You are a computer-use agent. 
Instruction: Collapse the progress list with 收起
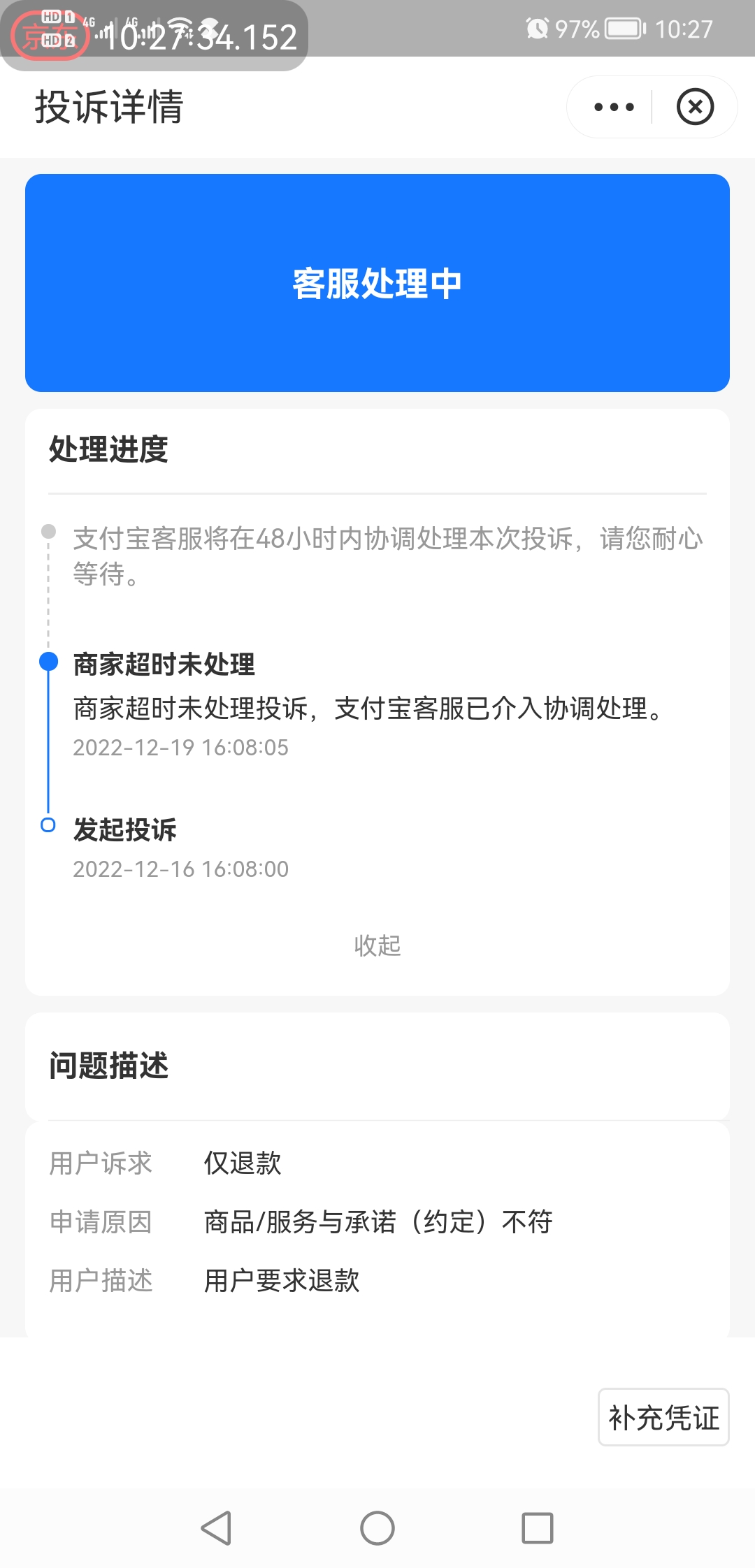pyautogui.click(x=377, y=945)
